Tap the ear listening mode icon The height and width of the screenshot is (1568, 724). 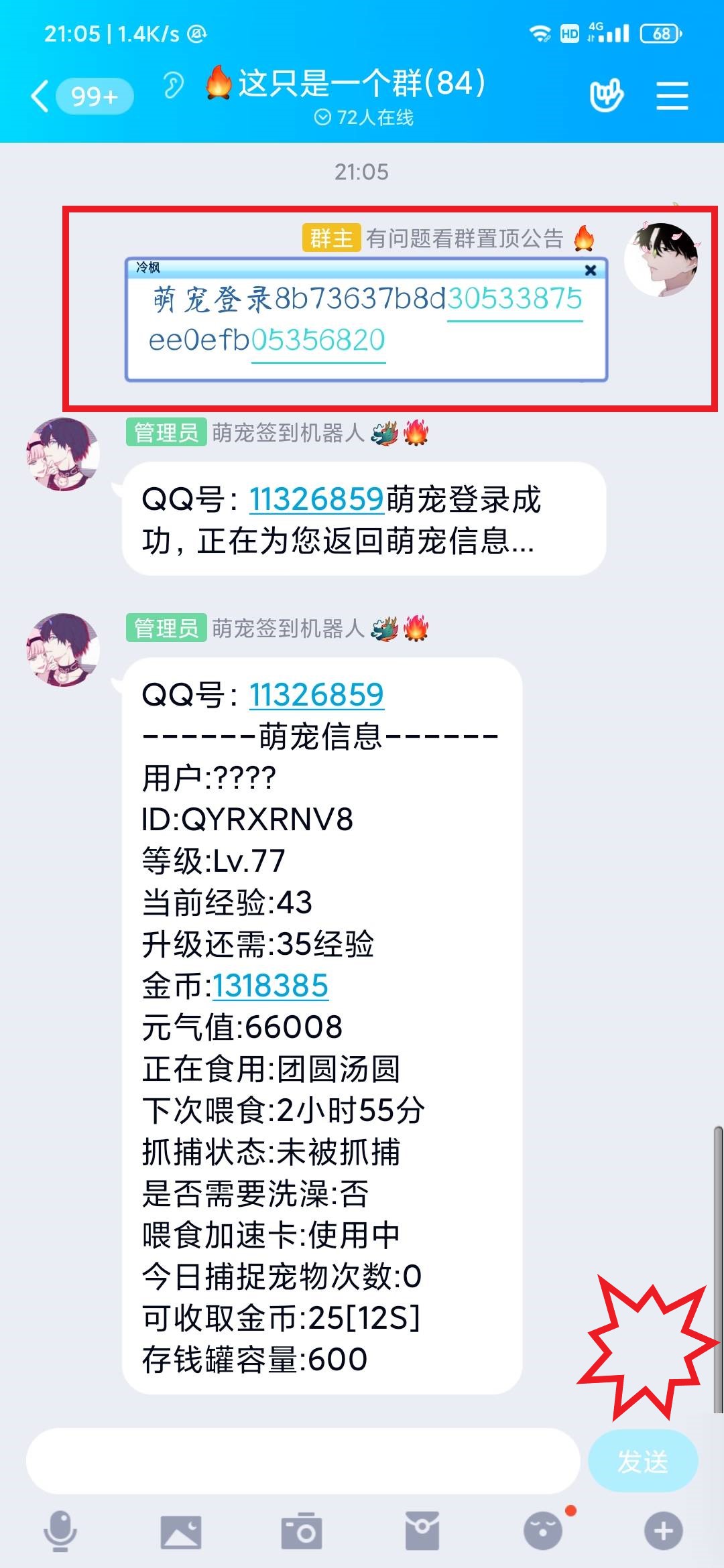tap(173, 86)
